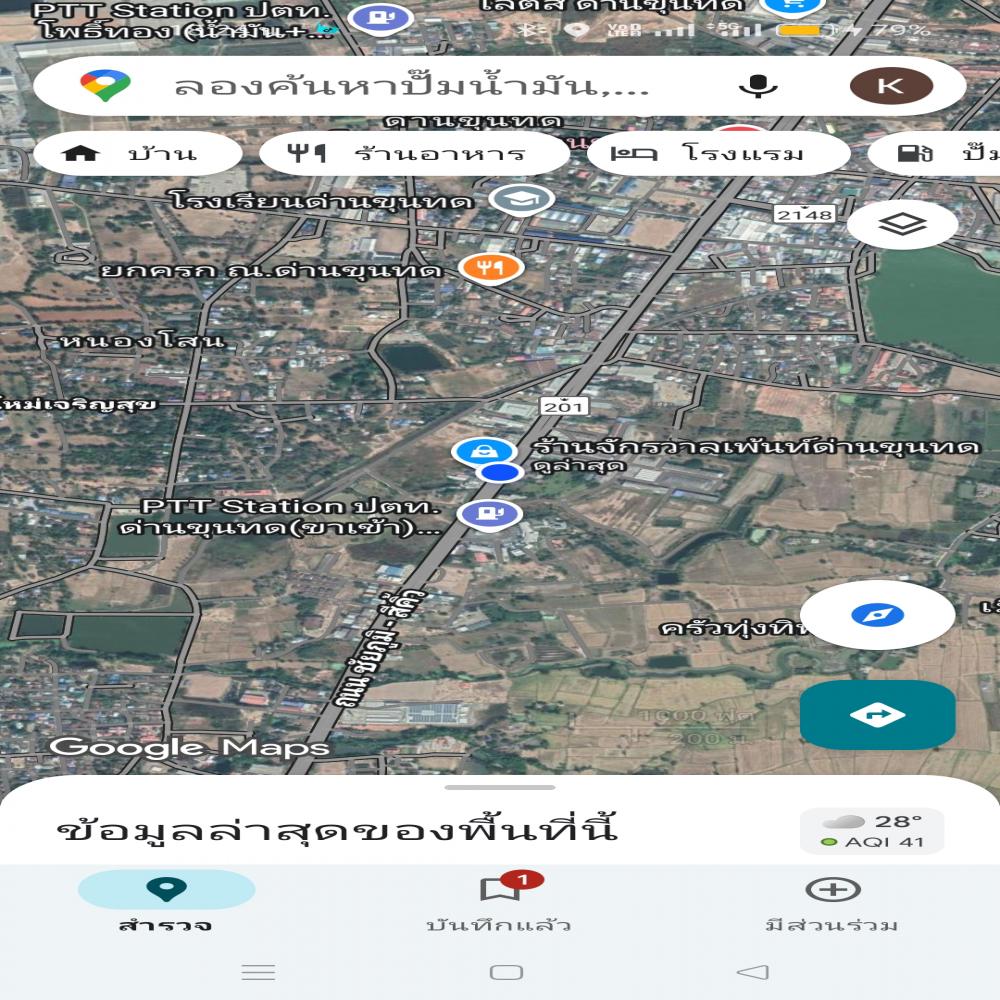The height and width of the screenshot is (1000, 1000).
Task: Check the weather and AQI 41 badge
Action: [871, 831]
